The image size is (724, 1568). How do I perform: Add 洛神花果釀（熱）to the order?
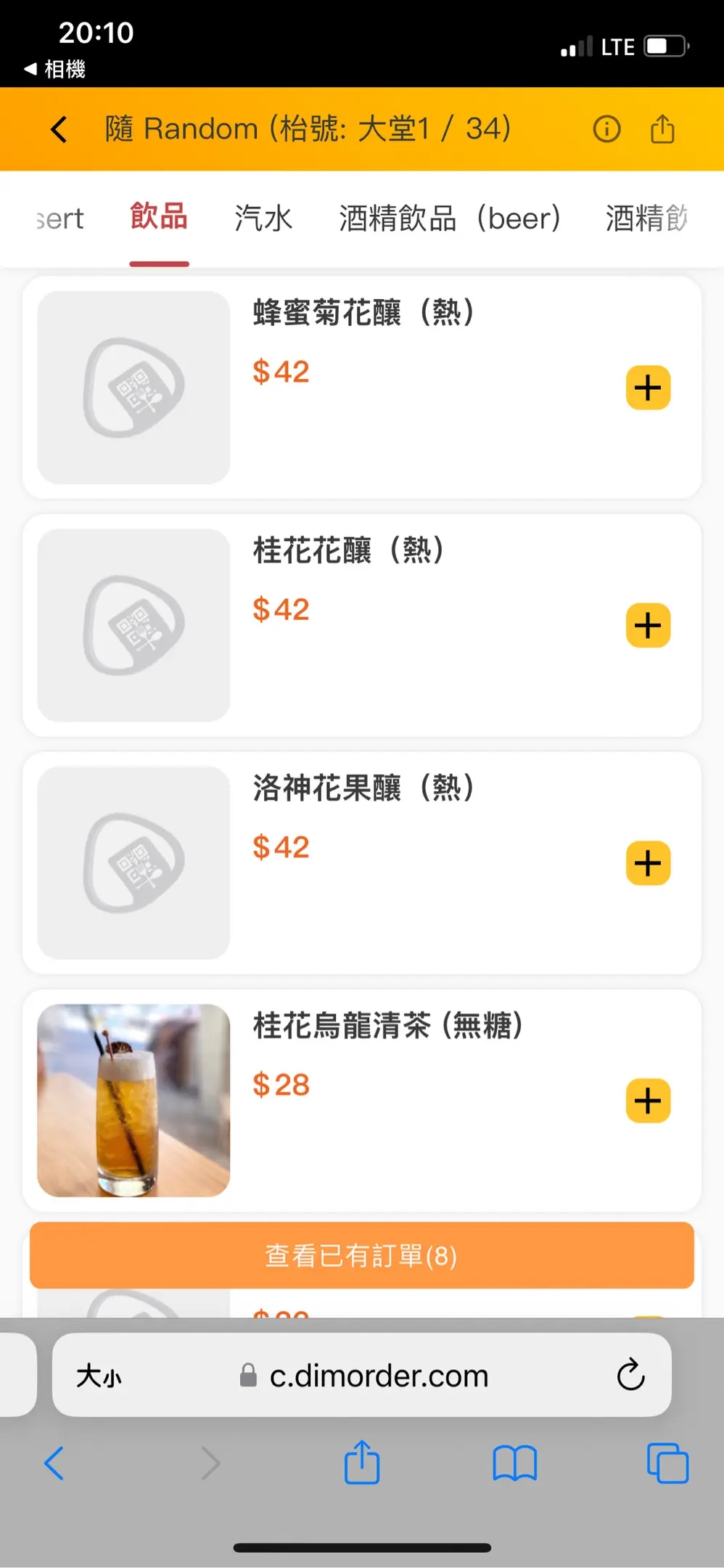coord(648,863)
